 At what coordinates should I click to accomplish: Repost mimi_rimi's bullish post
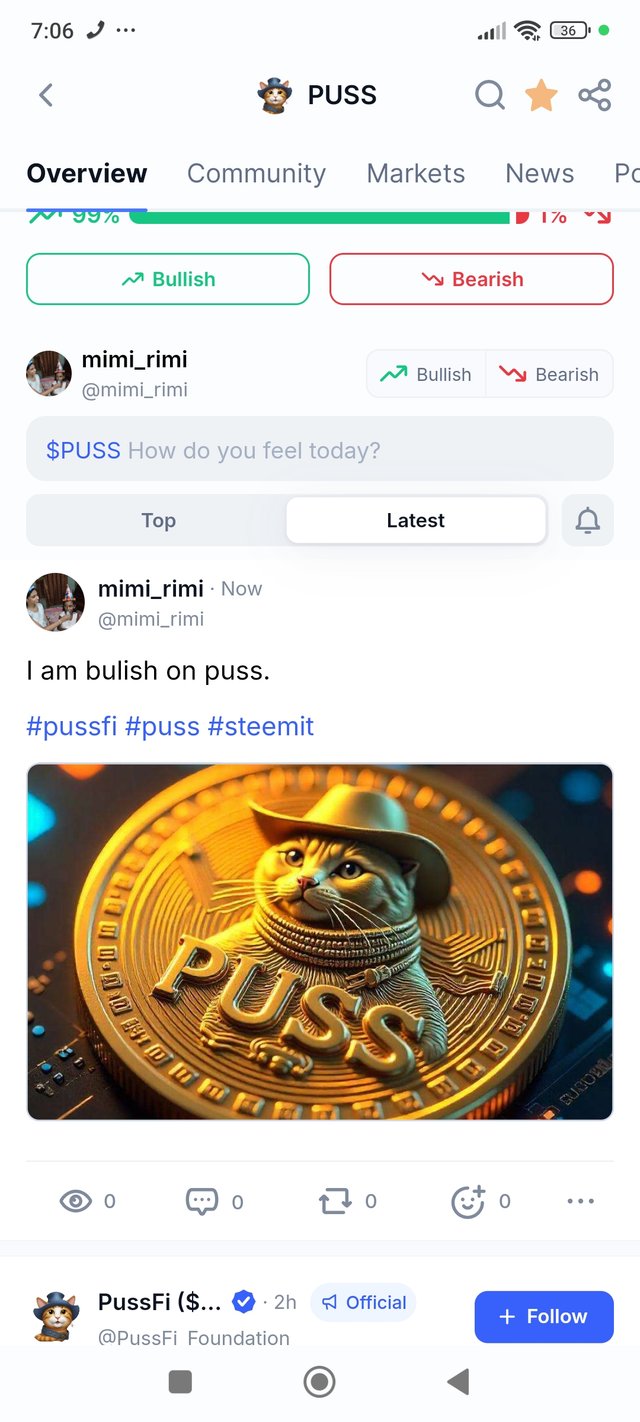[x=335, y=1201]
